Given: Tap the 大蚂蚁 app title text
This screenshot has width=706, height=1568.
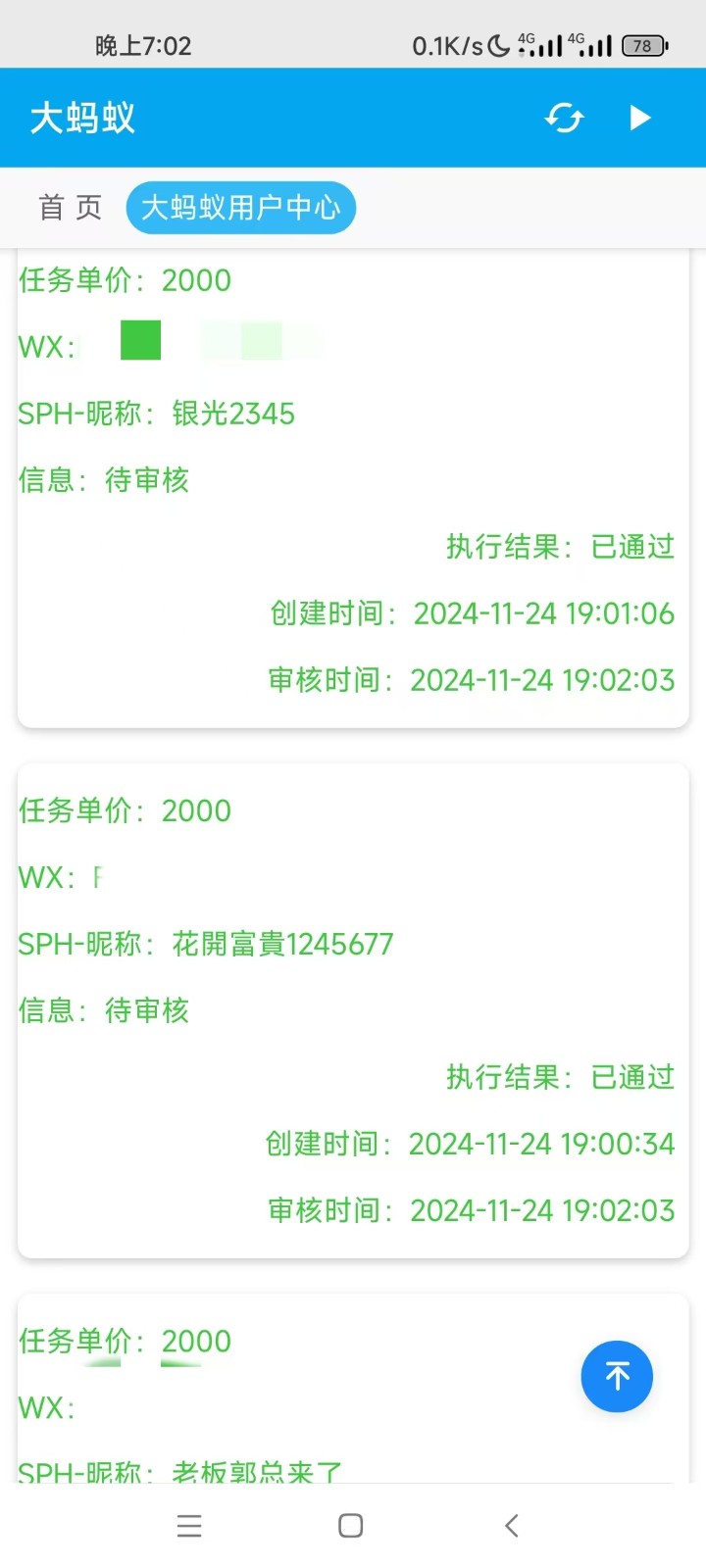Looking at the screenshot, I should [81, 118].
